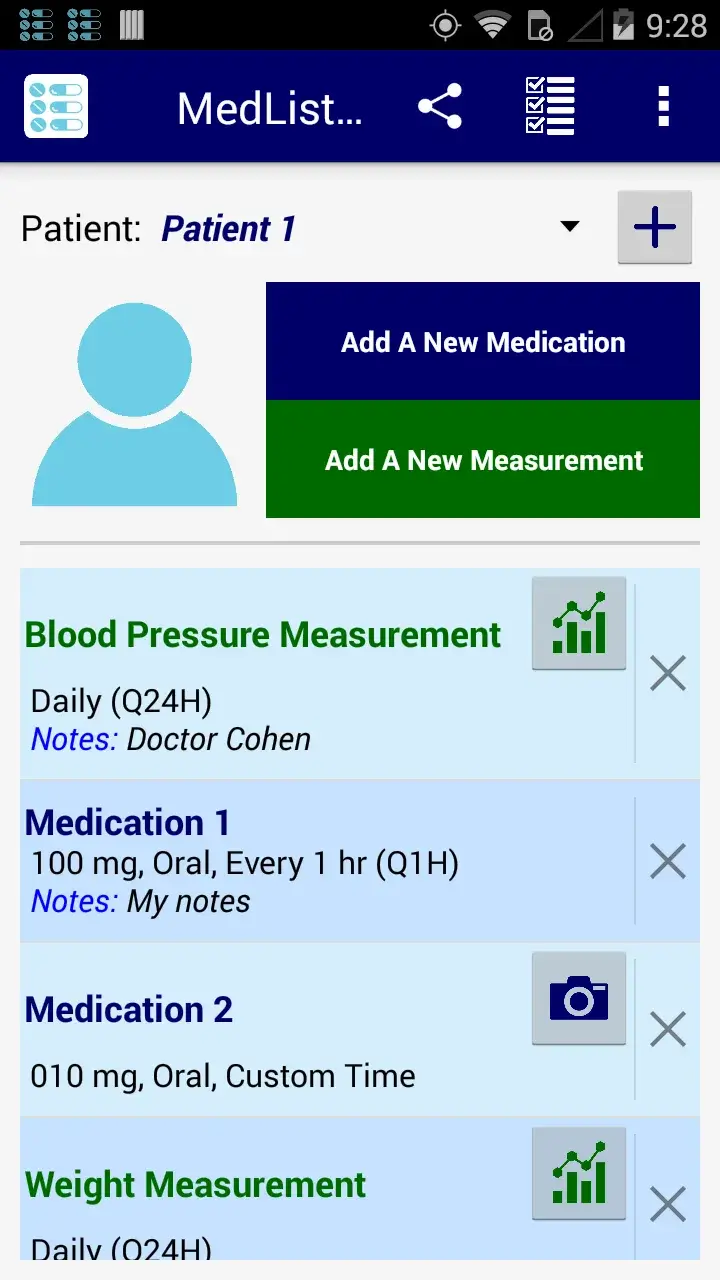Tap the plus button to add a patient

tap(655, 227)
